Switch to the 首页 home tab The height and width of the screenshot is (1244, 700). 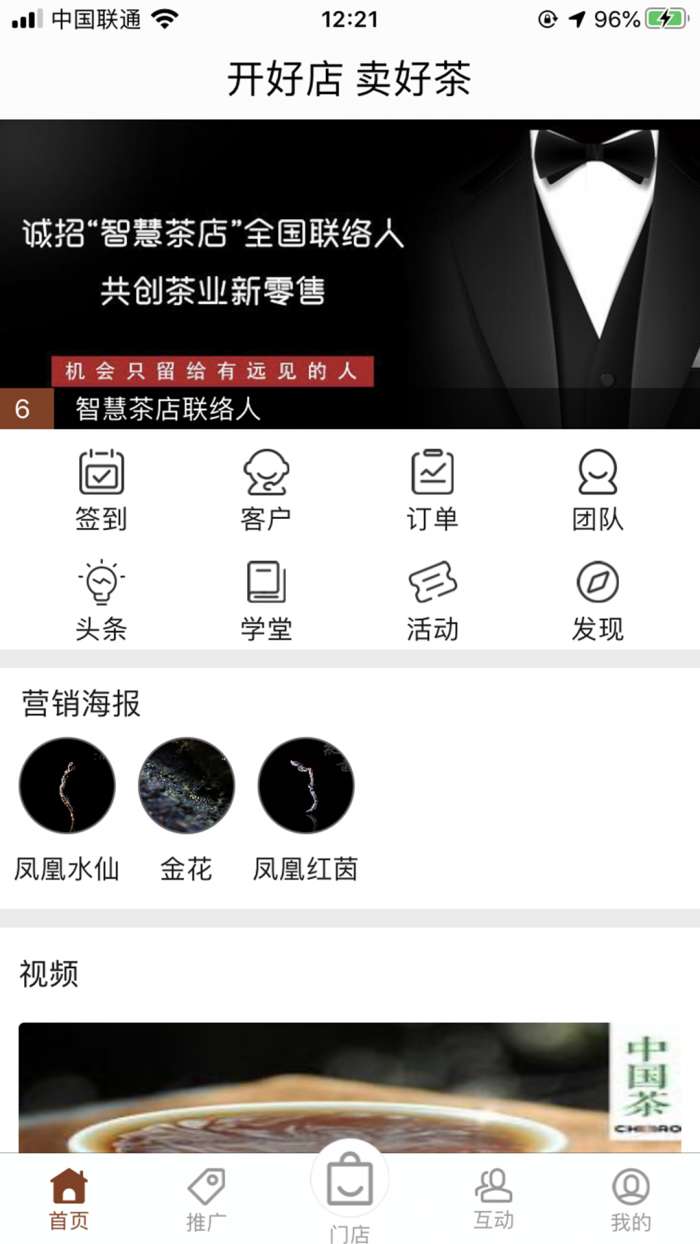69,1198
